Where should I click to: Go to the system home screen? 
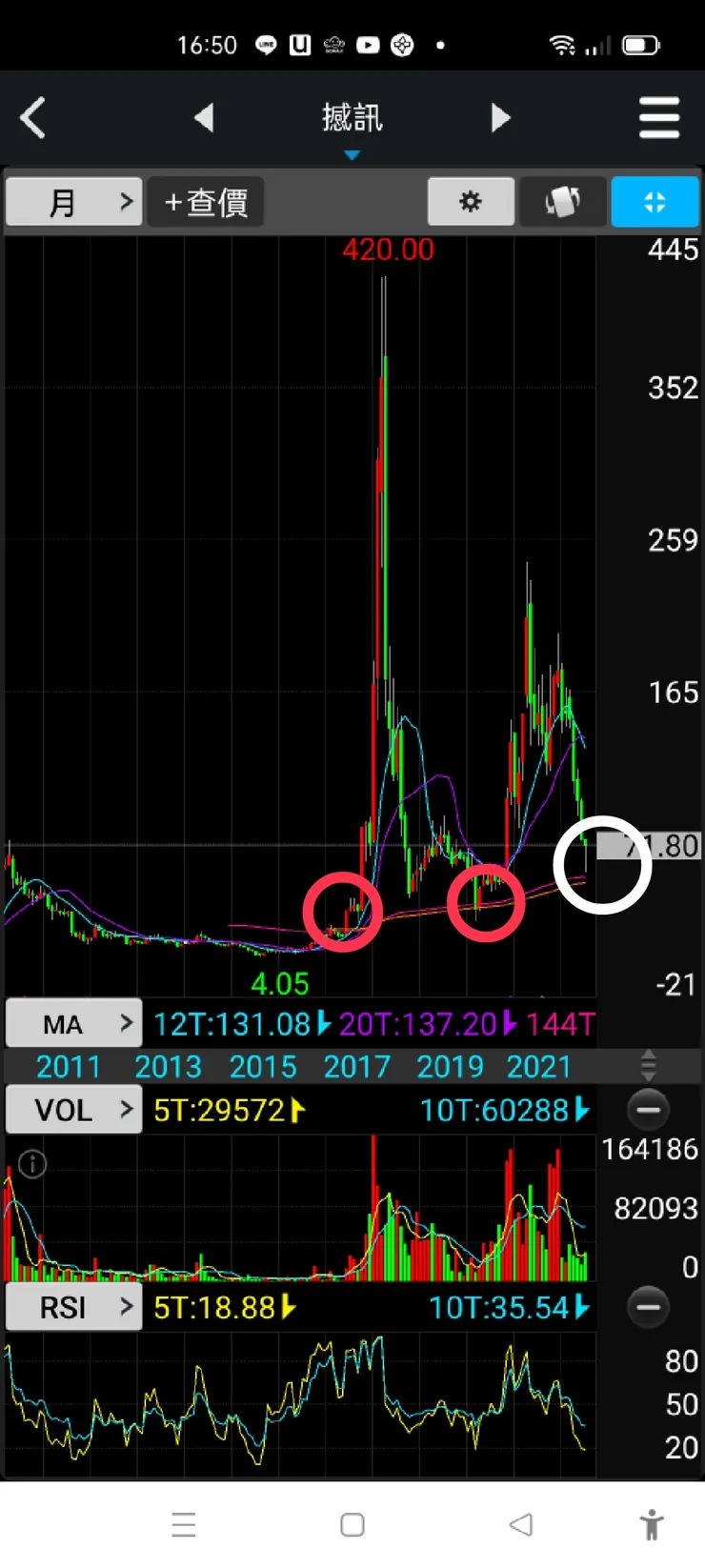(352, 1524)
